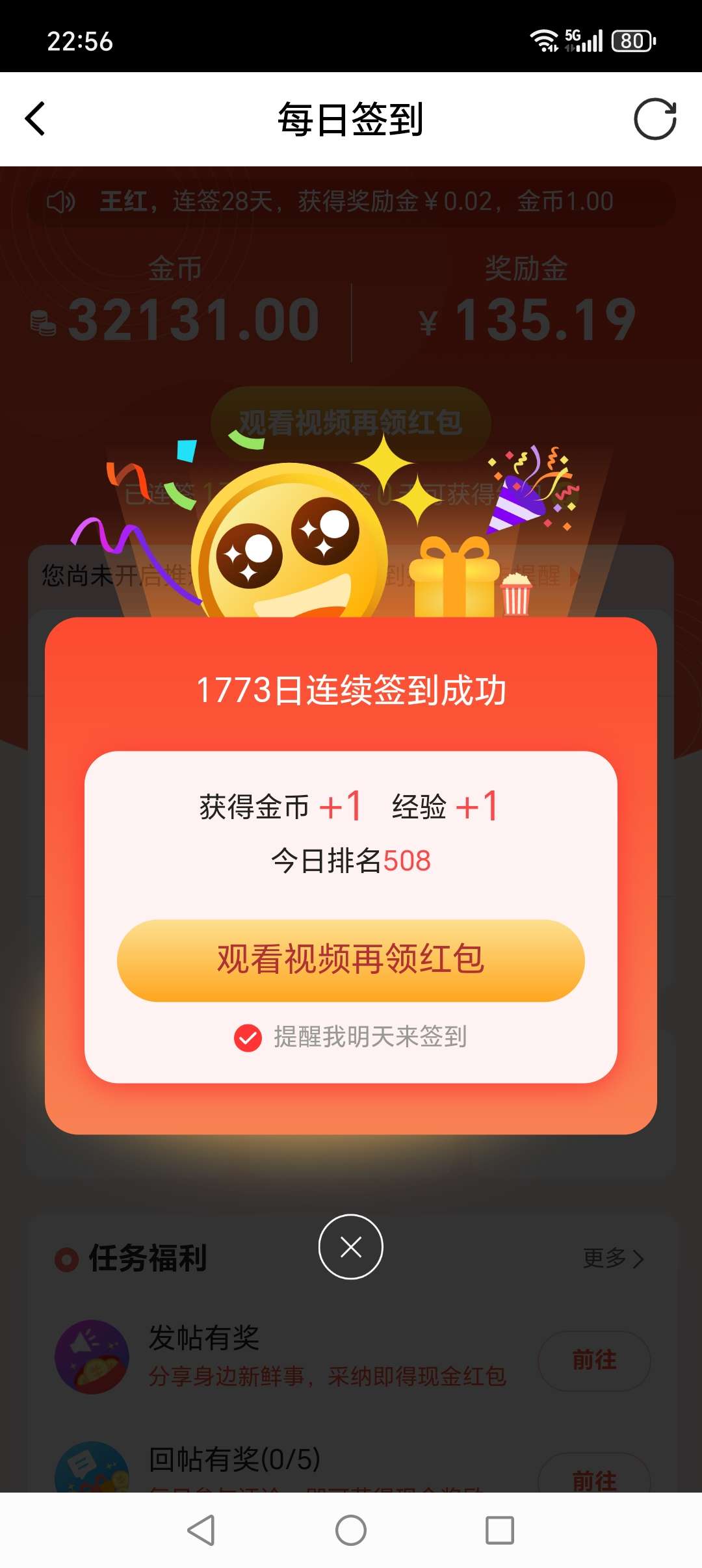Uncheck 提醒我明天来签到 reminder
702x1568 pixels.
coord(248,1038)
